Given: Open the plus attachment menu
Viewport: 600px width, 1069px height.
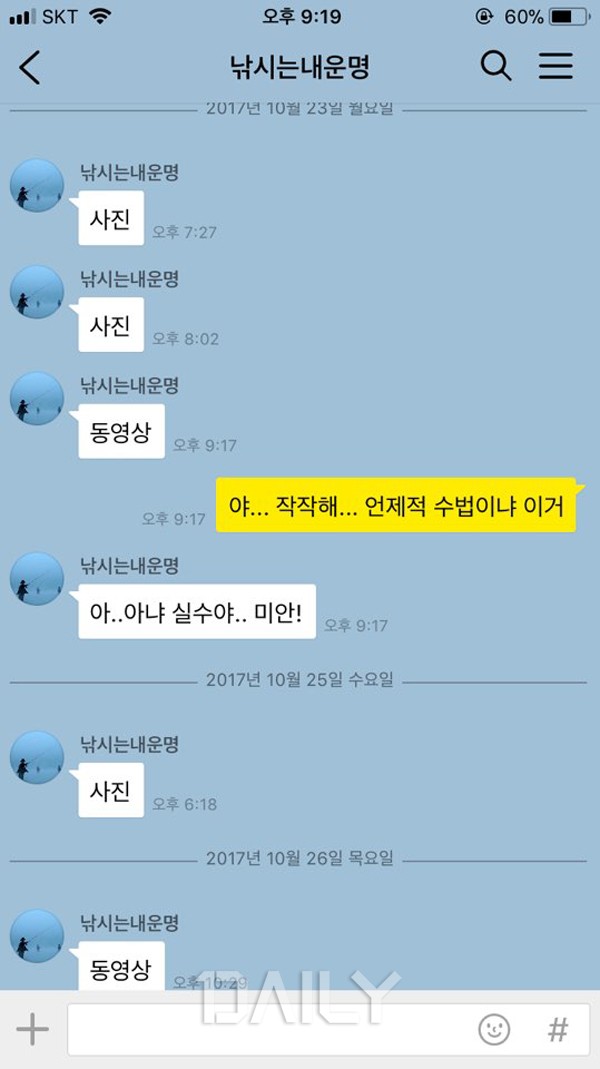Looking at the screenshot, I should click(32, 1029).
